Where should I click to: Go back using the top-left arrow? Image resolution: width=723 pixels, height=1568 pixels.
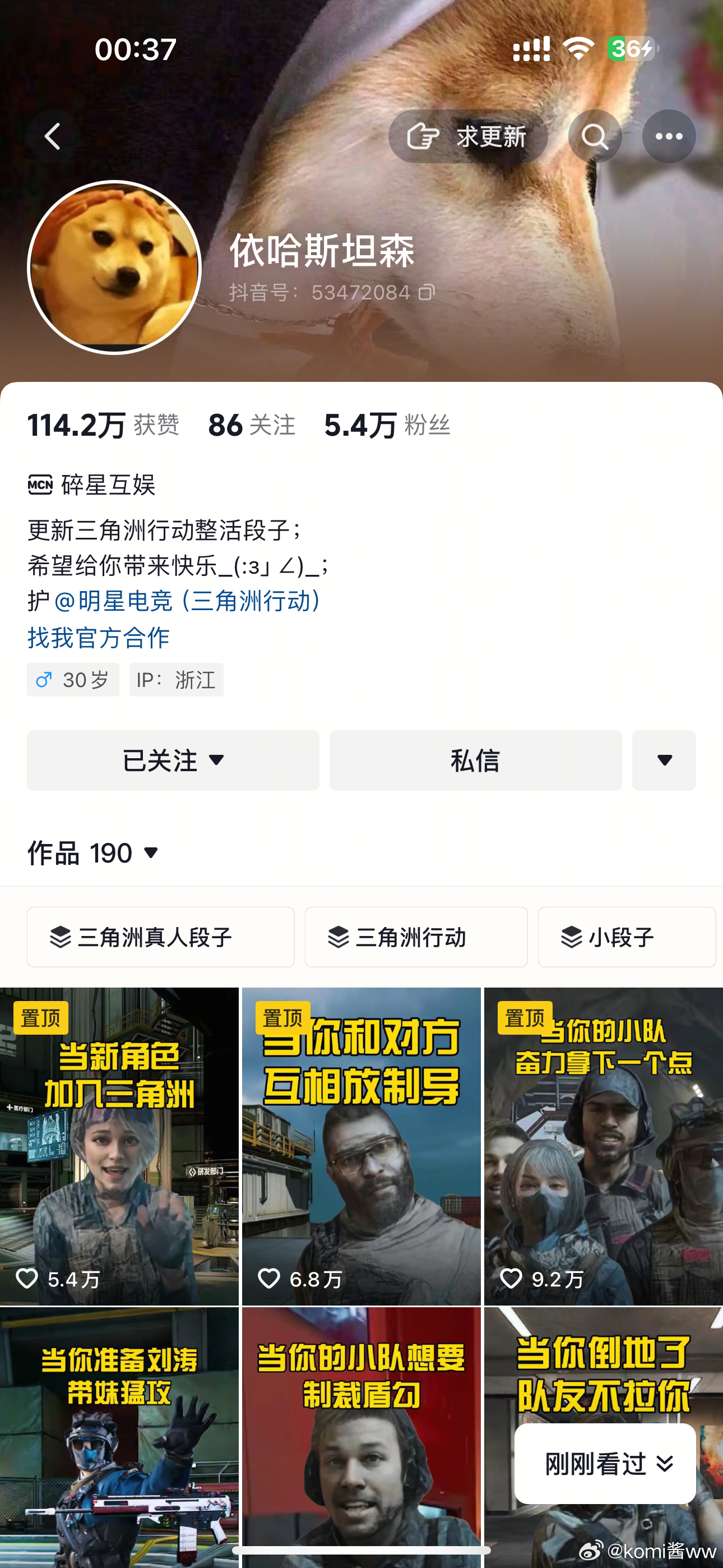point(53,136)
